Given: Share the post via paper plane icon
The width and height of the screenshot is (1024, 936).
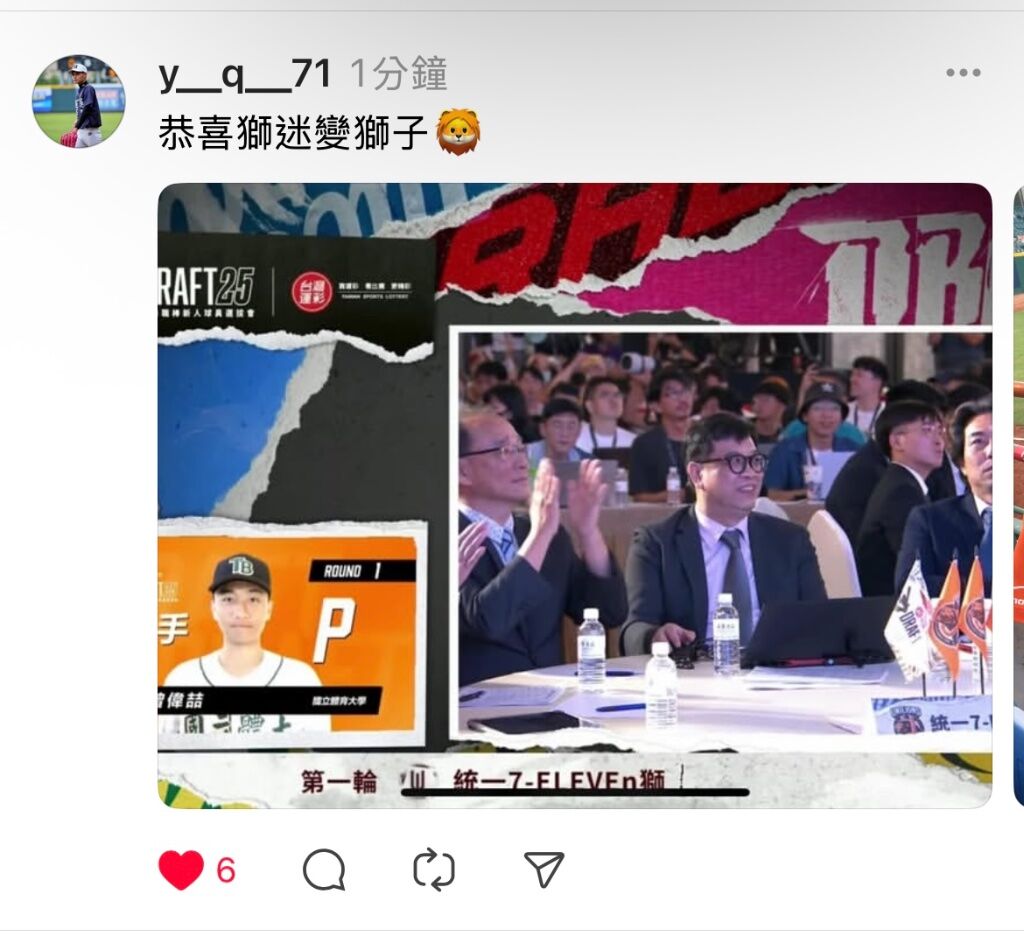Looking at the screenshot, I should [x=544, y=870].
